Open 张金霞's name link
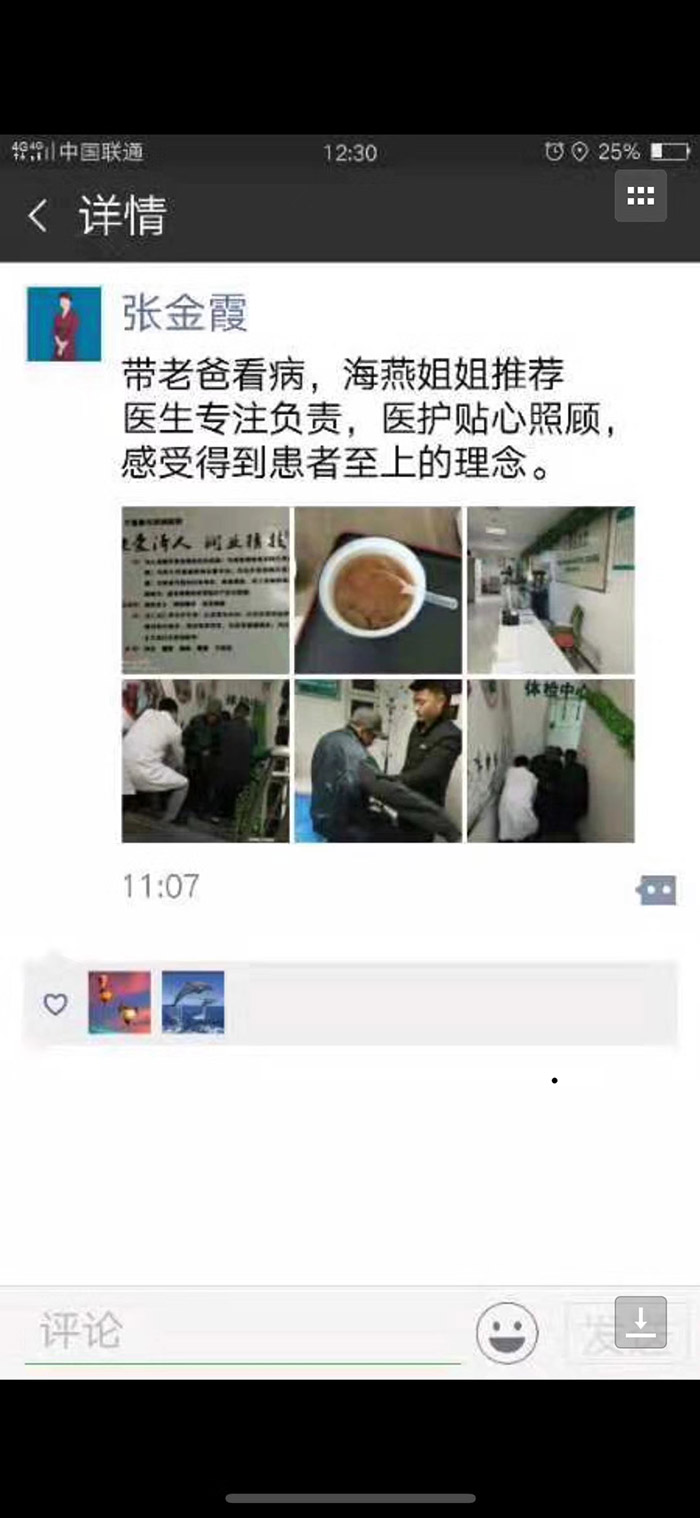The image size is (700, 1518). click(x=184, y=313)
